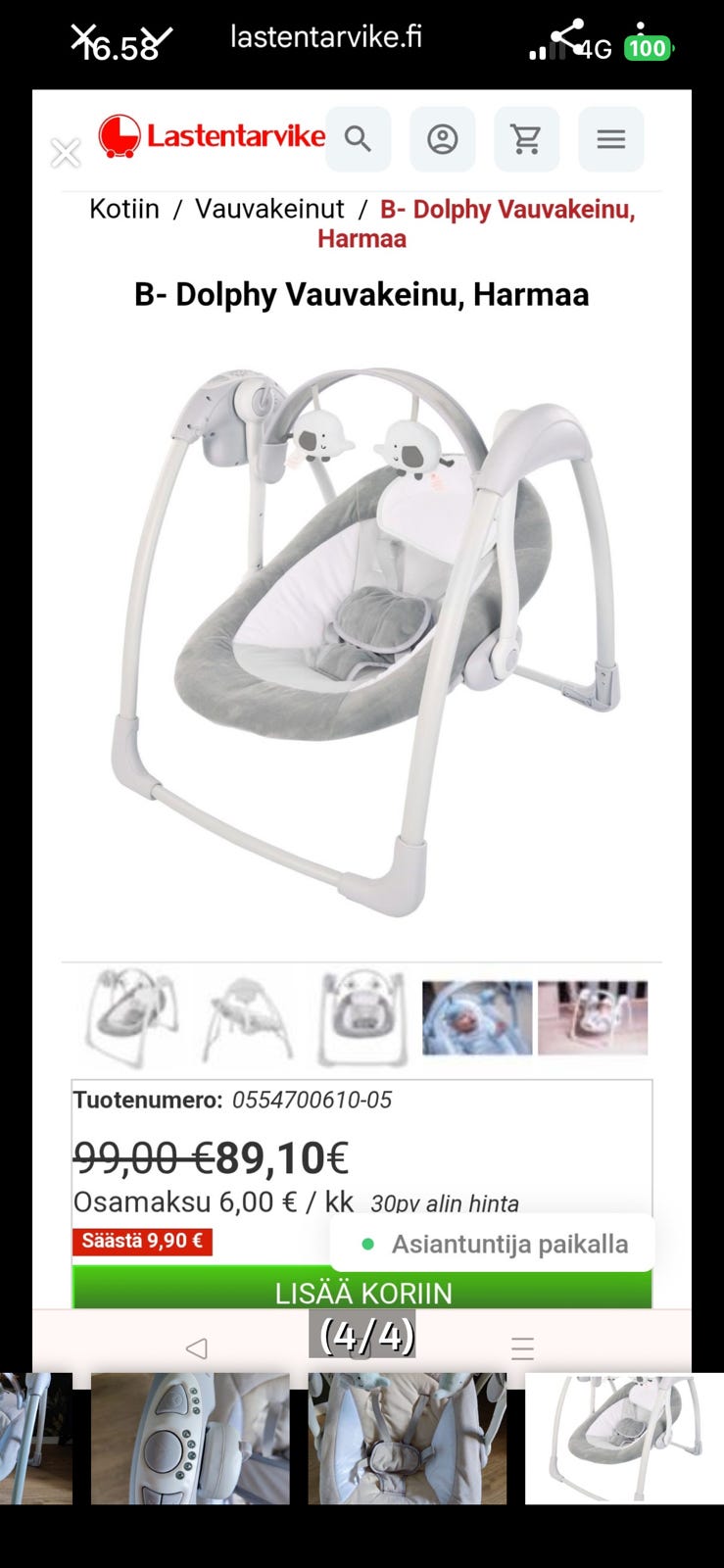Select the thumbnail of the grey swing product page

[x=624, y=1438]
